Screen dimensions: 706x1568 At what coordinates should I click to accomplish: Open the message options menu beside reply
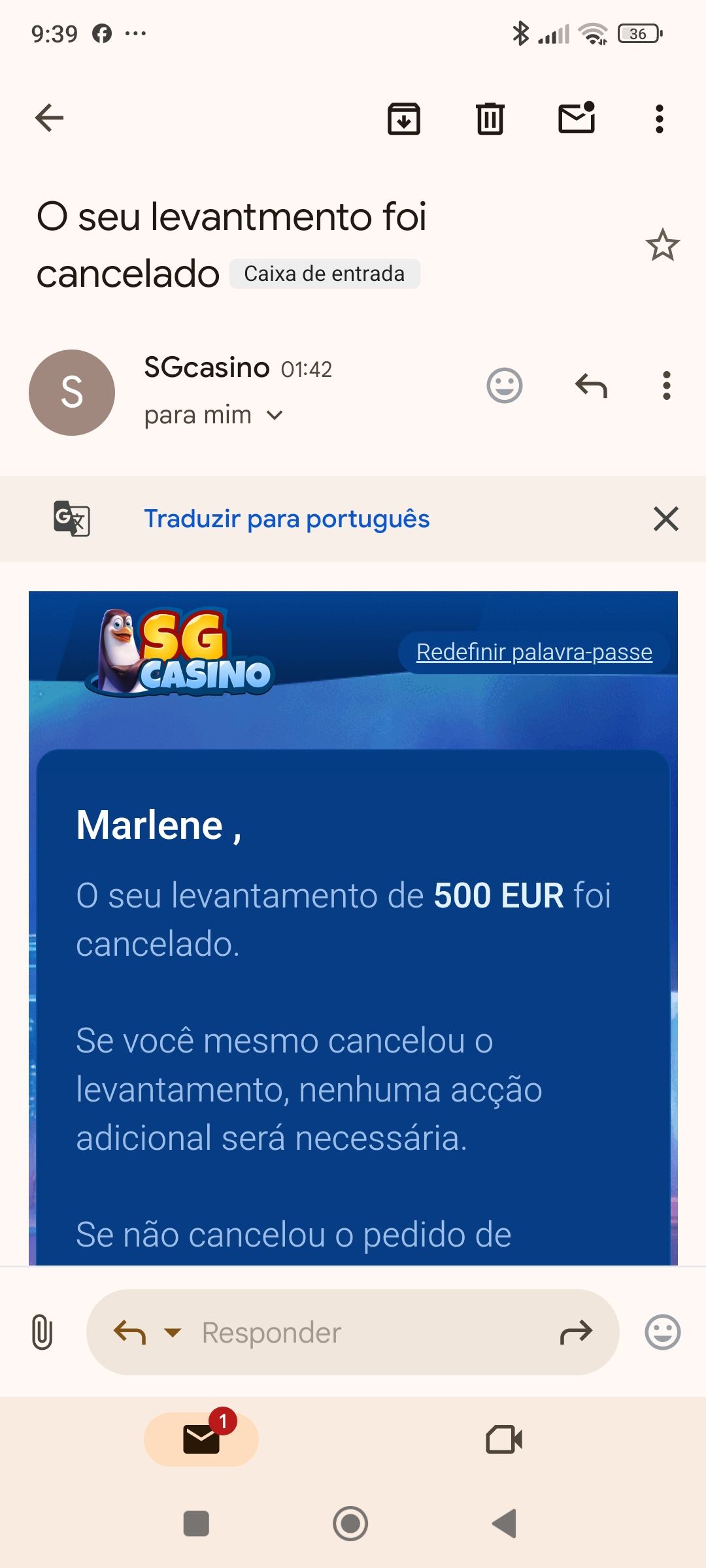point(666,385)
